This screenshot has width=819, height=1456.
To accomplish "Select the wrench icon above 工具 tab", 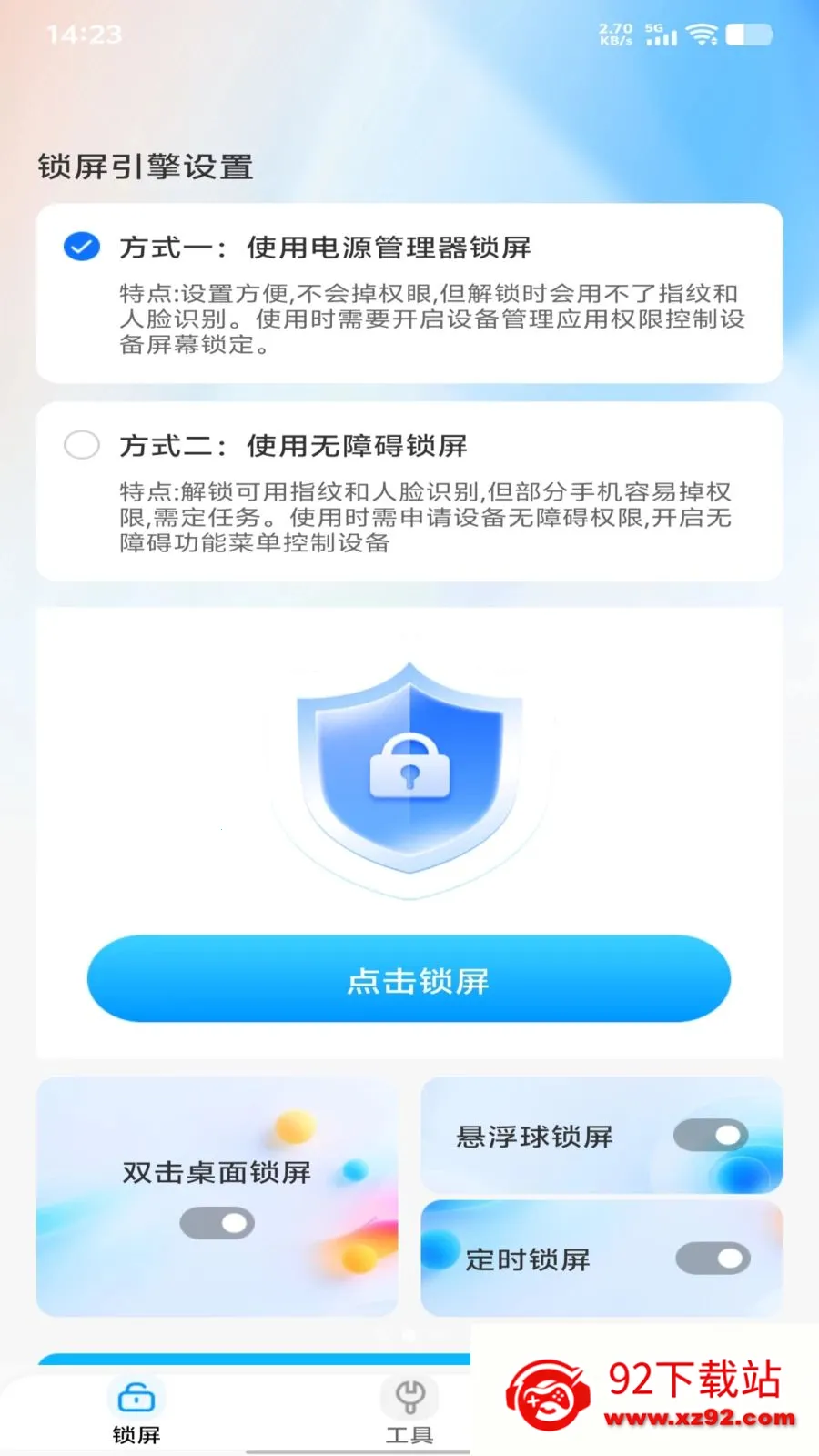I will [409, 1399].
